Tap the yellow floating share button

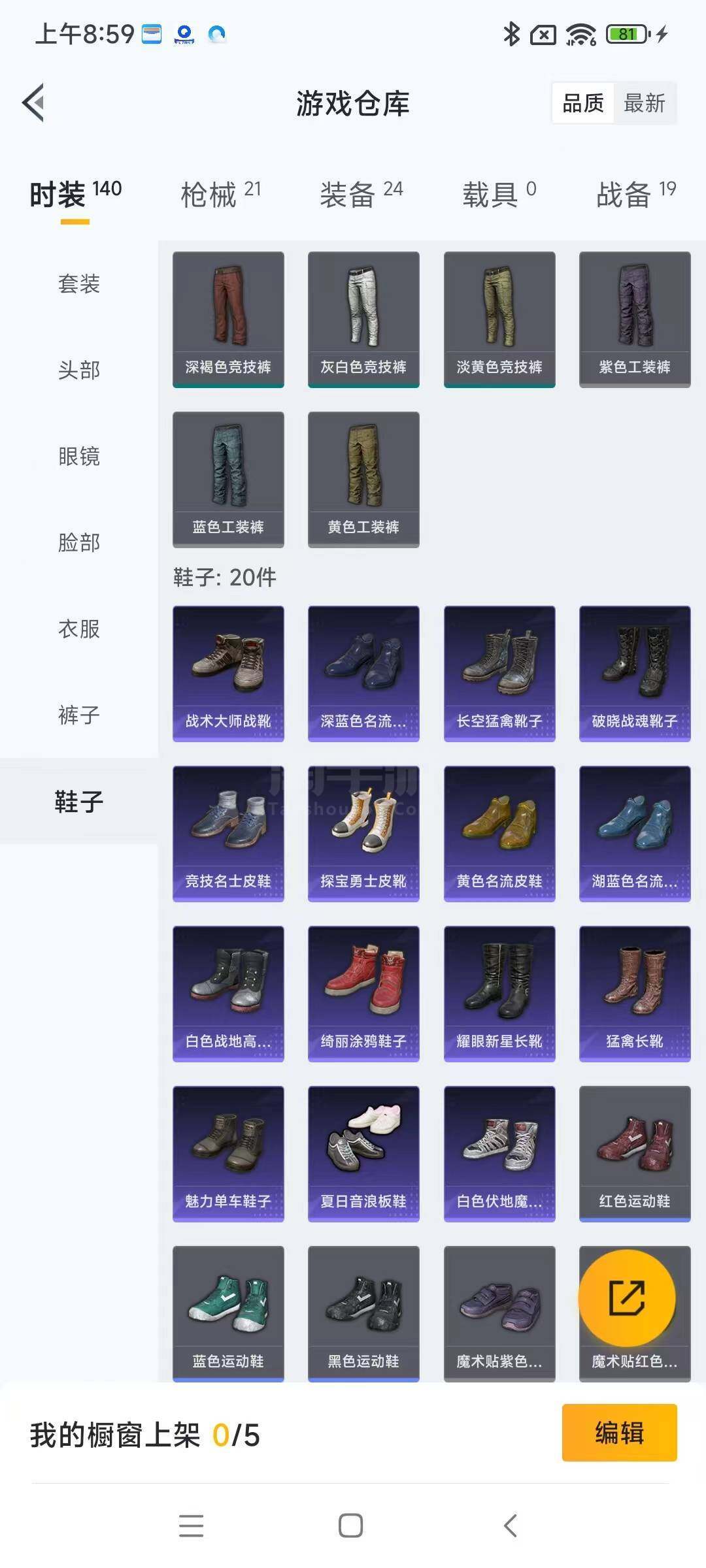coord(627,1298)
